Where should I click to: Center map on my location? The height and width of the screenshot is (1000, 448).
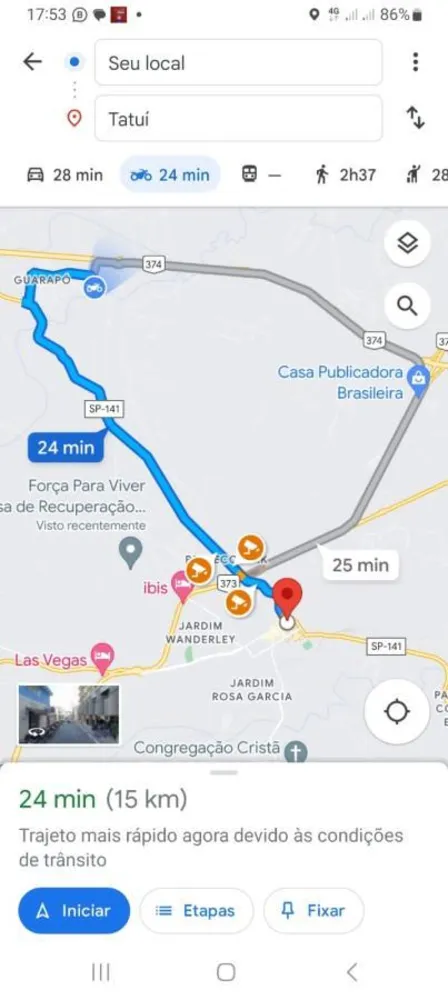click(x=397, y=711)
